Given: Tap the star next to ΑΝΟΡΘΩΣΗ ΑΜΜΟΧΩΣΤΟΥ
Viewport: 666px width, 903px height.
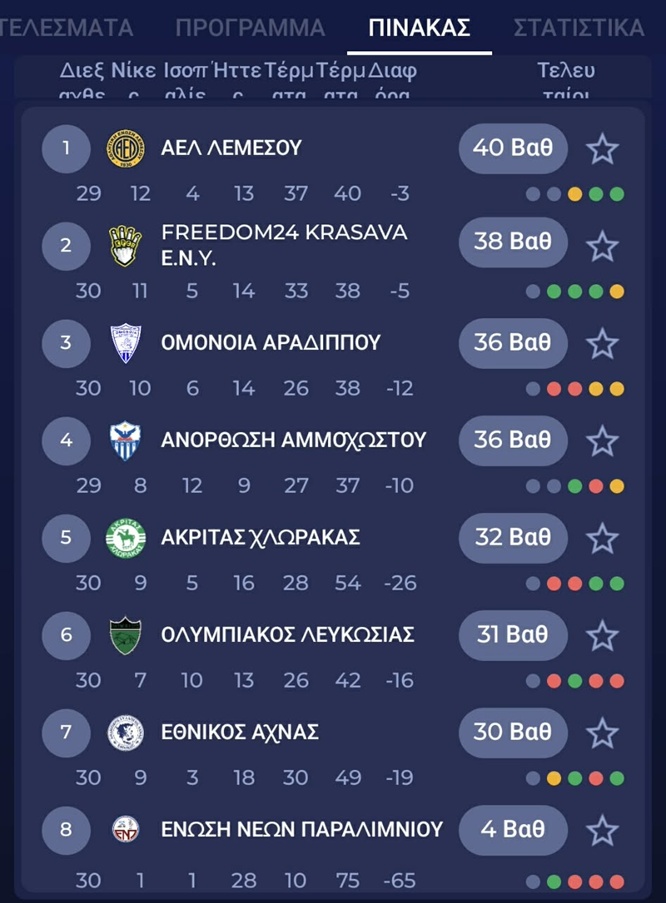Looking at the screenshot, I should [602, 441].
